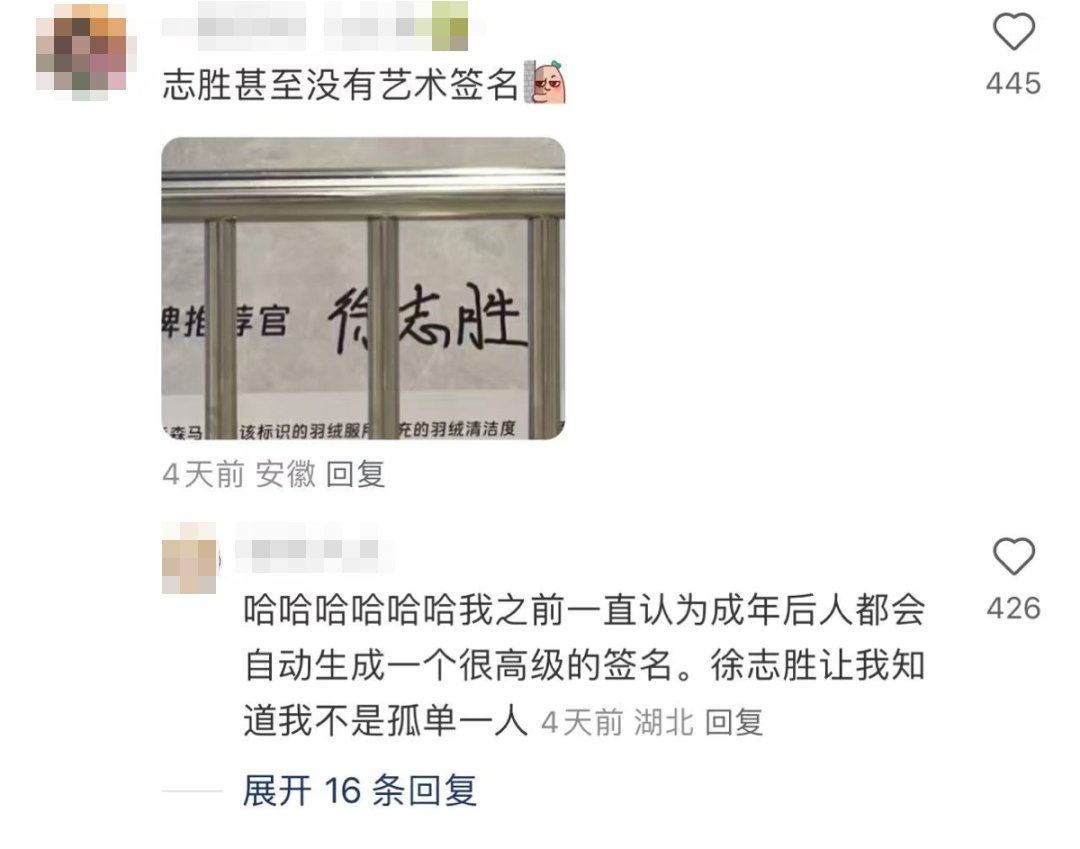1080x849 pixels.
Task: Open the 湖北 replier's profile avatar
Action: (190, 557)
